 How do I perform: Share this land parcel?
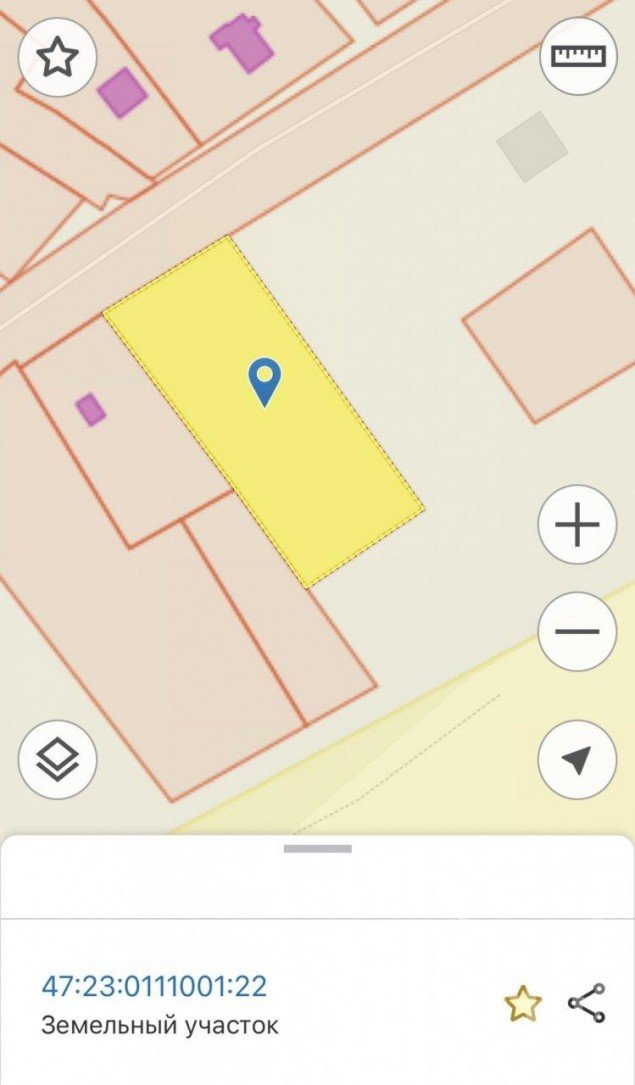(x=587, y=1003)
